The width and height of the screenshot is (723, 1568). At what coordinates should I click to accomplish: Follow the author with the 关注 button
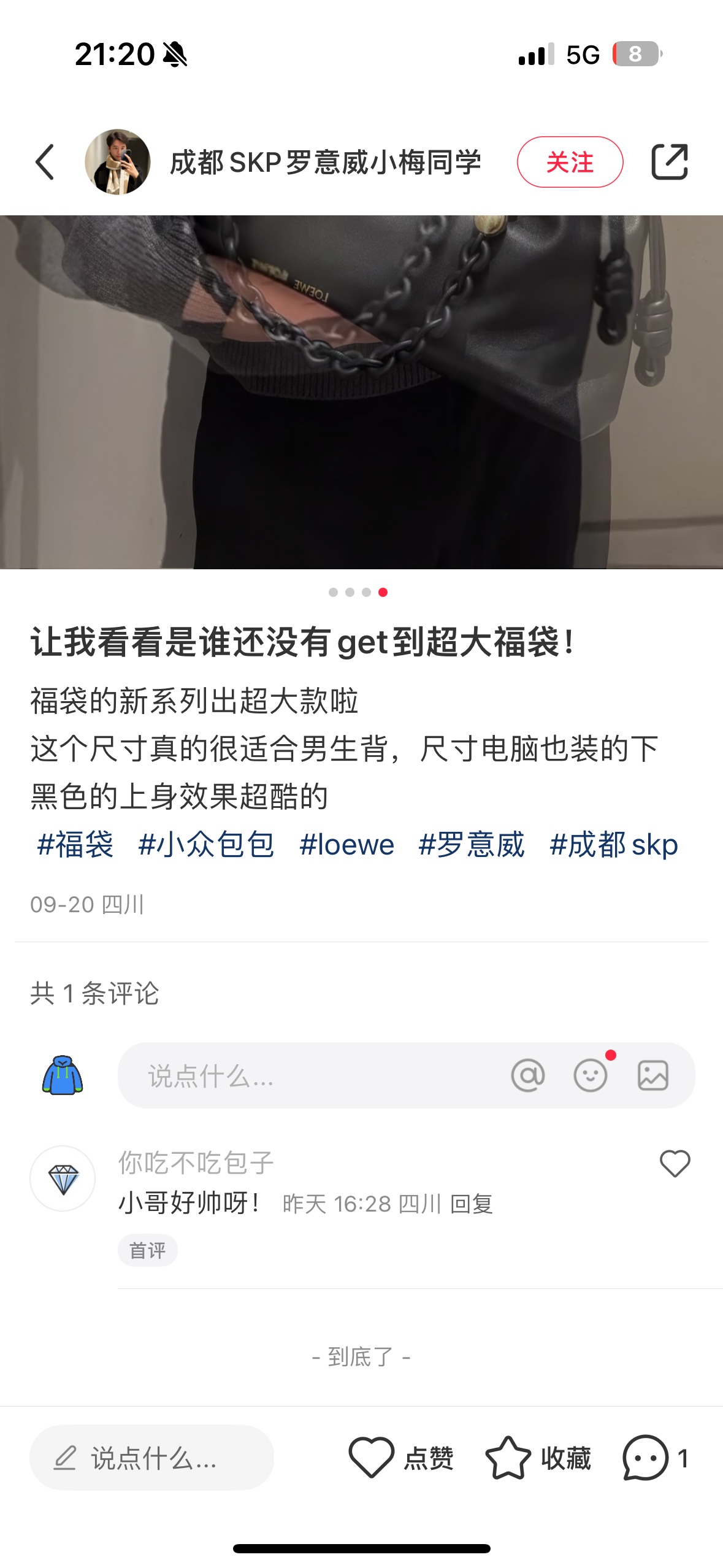570,162
